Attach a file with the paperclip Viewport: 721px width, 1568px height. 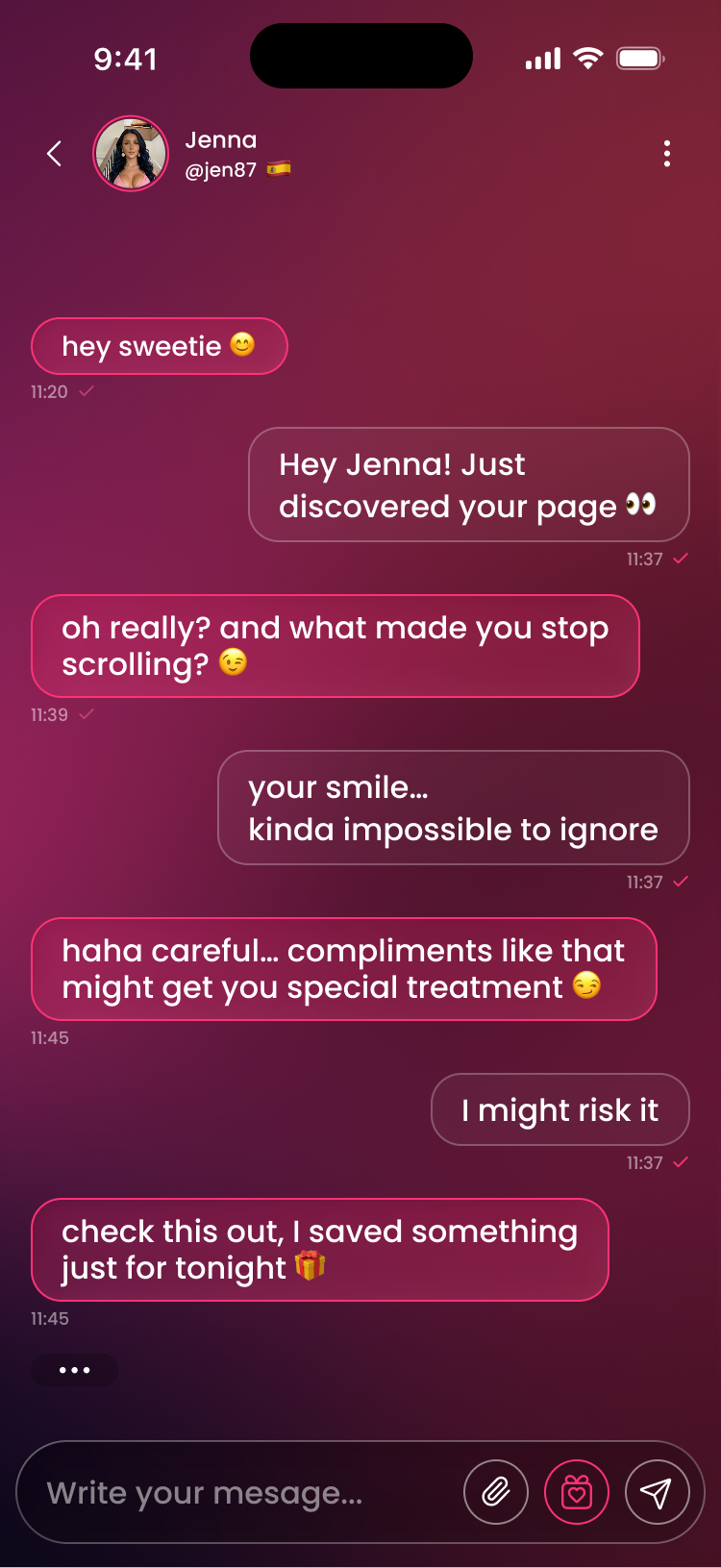coord(496,1492)
